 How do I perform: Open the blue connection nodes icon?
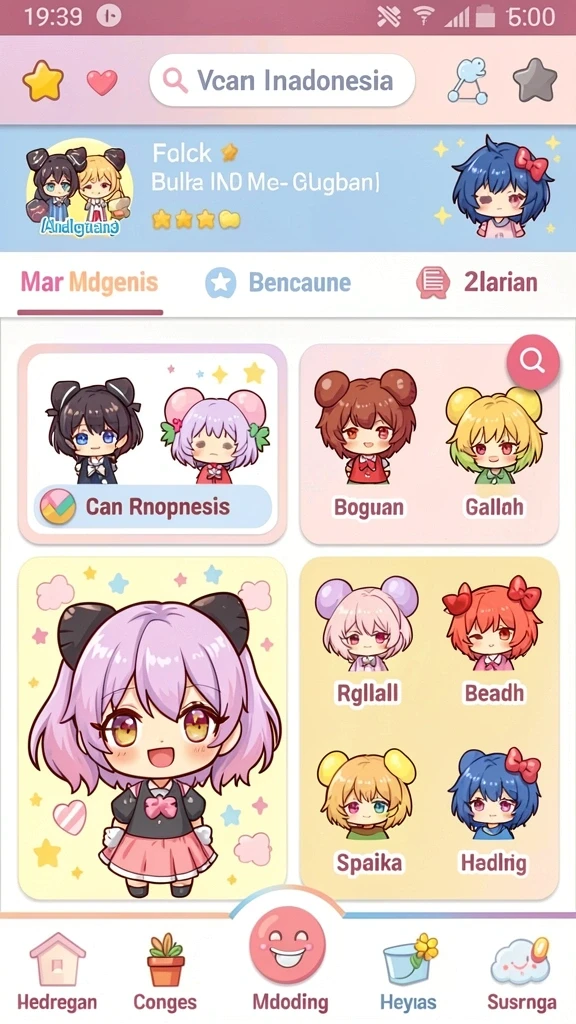click(468, 81)
